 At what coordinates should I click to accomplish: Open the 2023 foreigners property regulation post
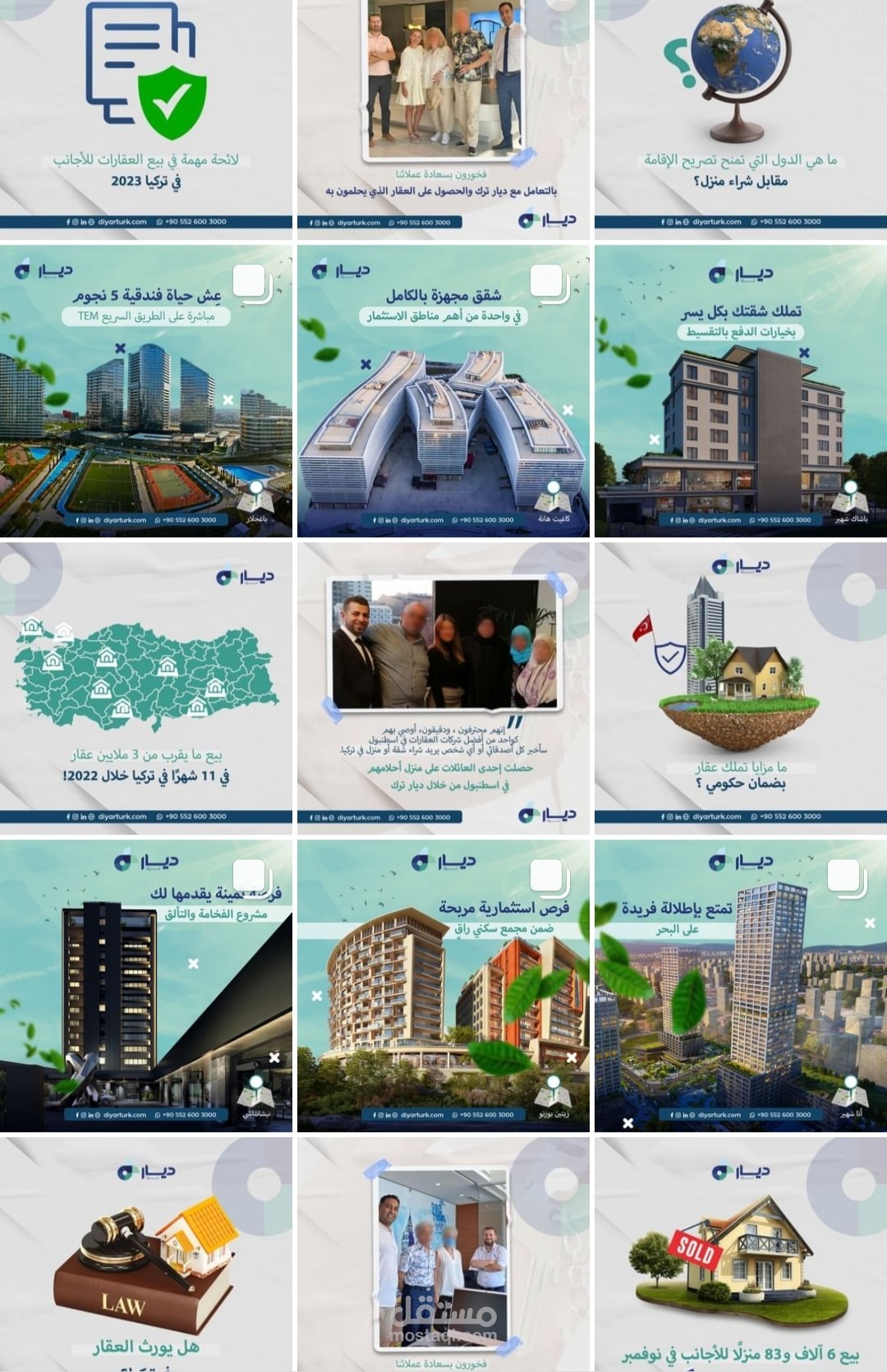click(x=146, y=120)
